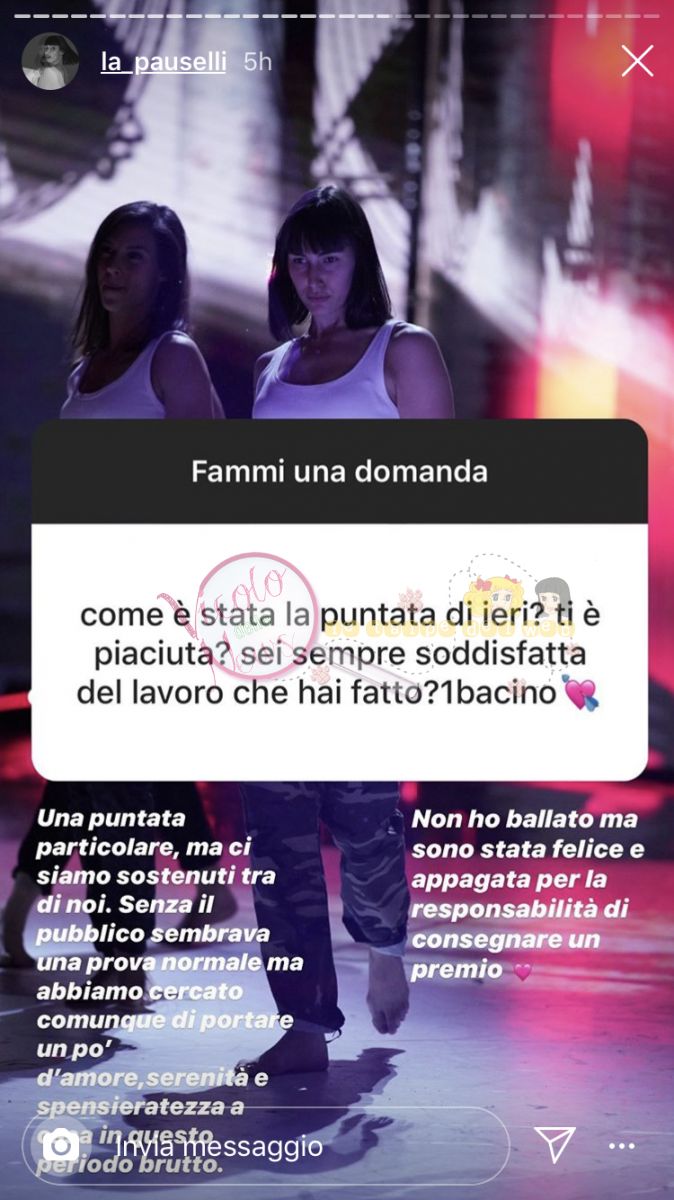Open la_pauselli profile from username

(x=164, y=62)
